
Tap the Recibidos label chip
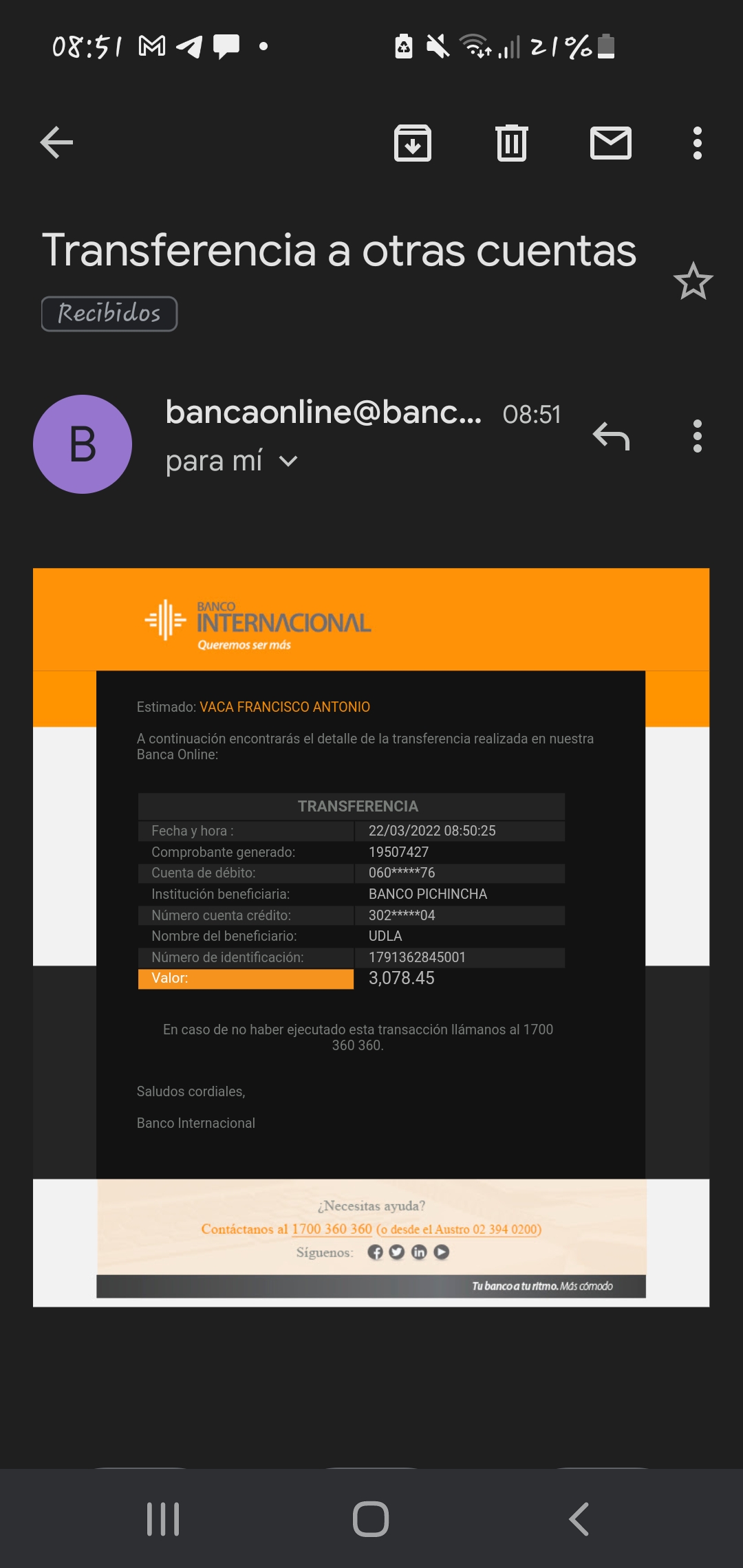point(109,314)
